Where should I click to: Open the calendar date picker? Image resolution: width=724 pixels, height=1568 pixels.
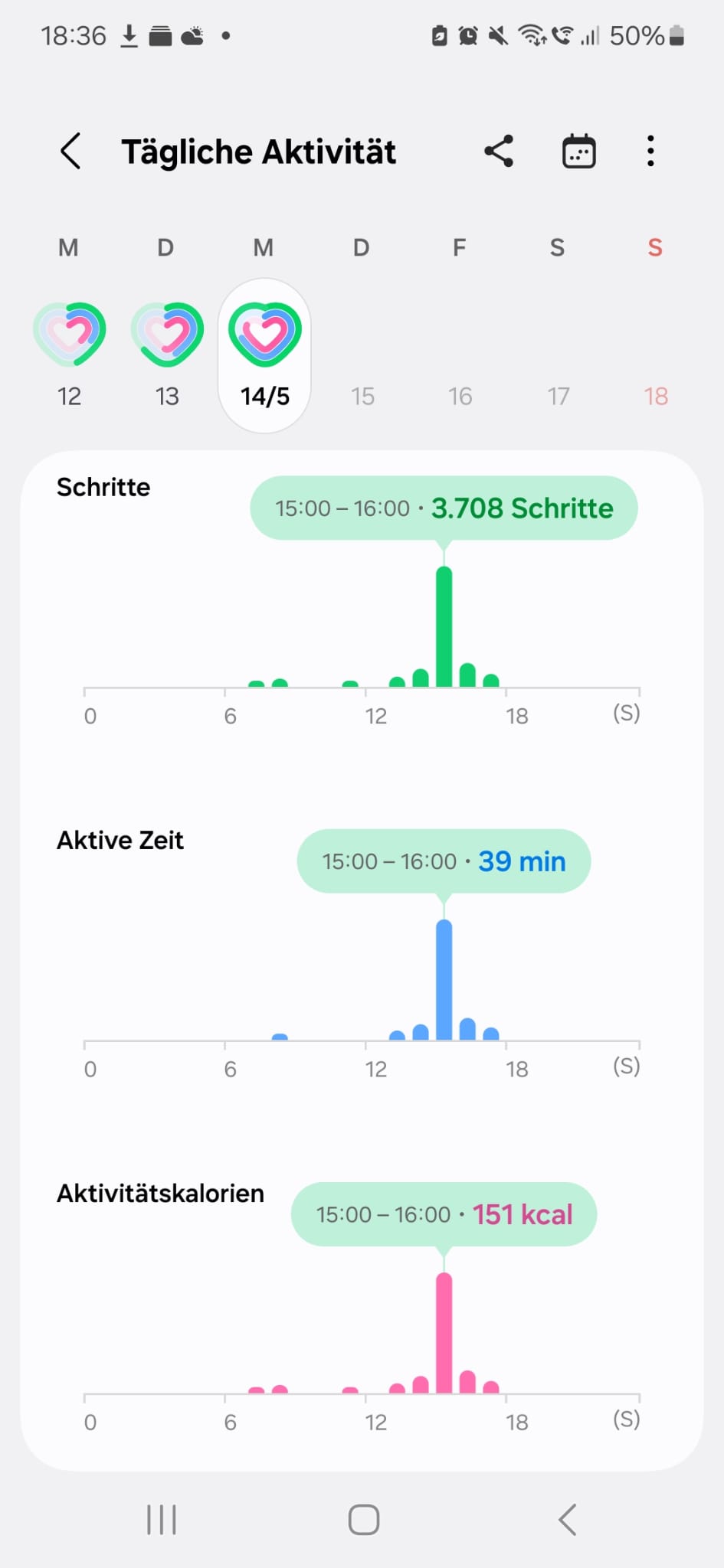(x=578, y=151)
